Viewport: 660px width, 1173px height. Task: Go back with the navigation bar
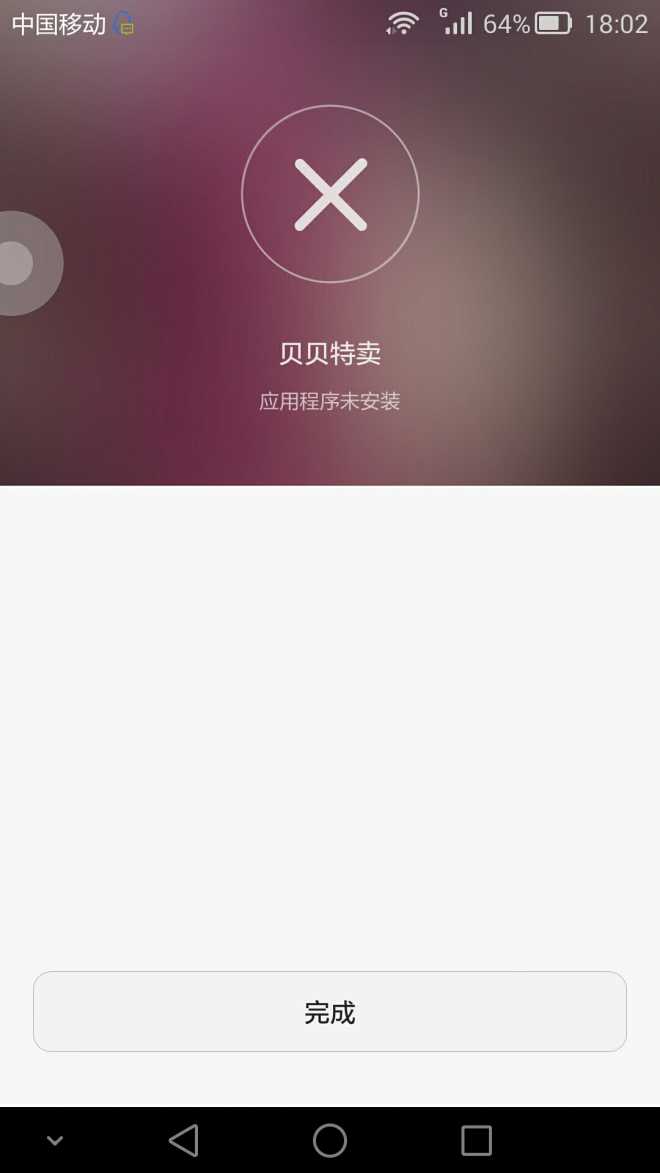(x=184, y=1140)
